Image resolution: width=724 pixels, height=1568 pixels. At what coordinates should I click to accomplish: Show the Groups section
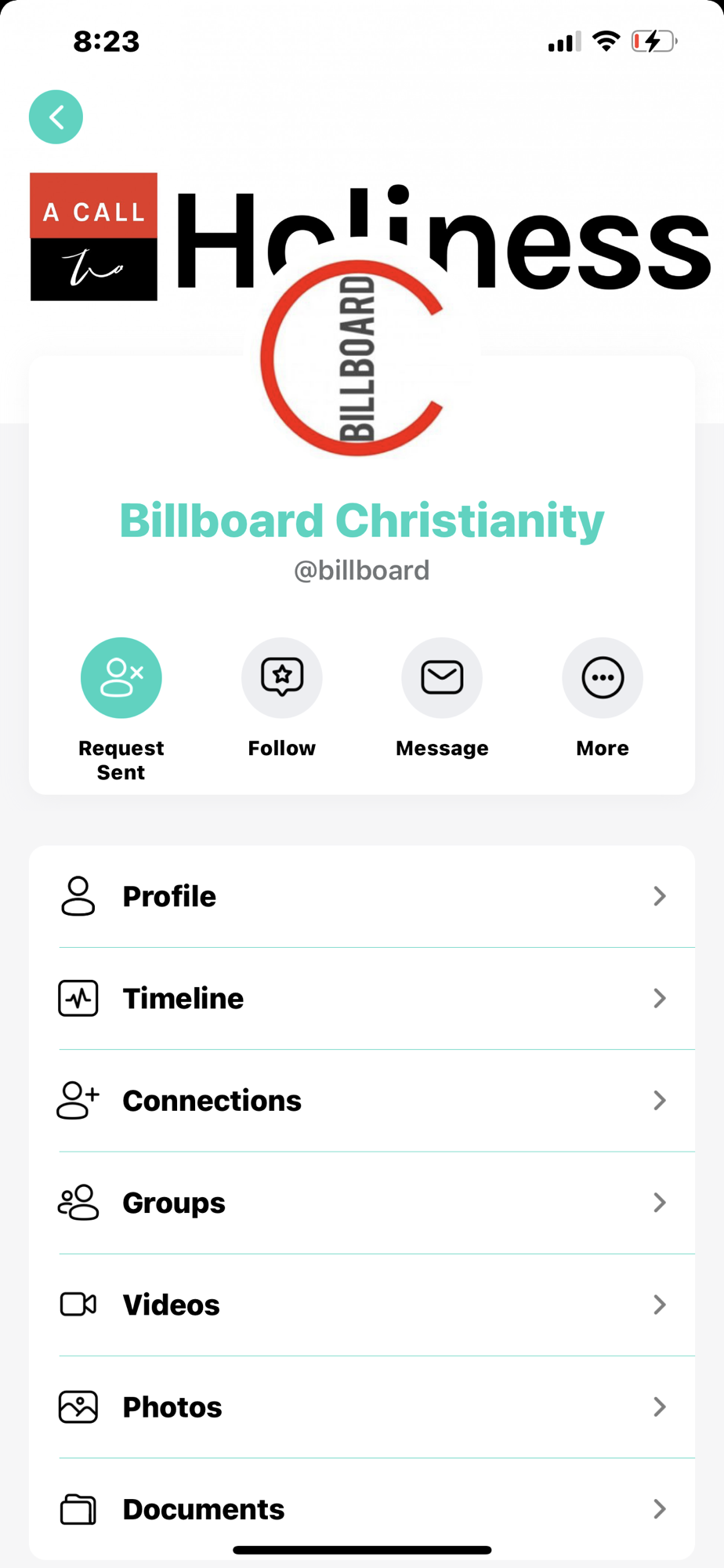pyautogui.click(x=362, y=1203)
